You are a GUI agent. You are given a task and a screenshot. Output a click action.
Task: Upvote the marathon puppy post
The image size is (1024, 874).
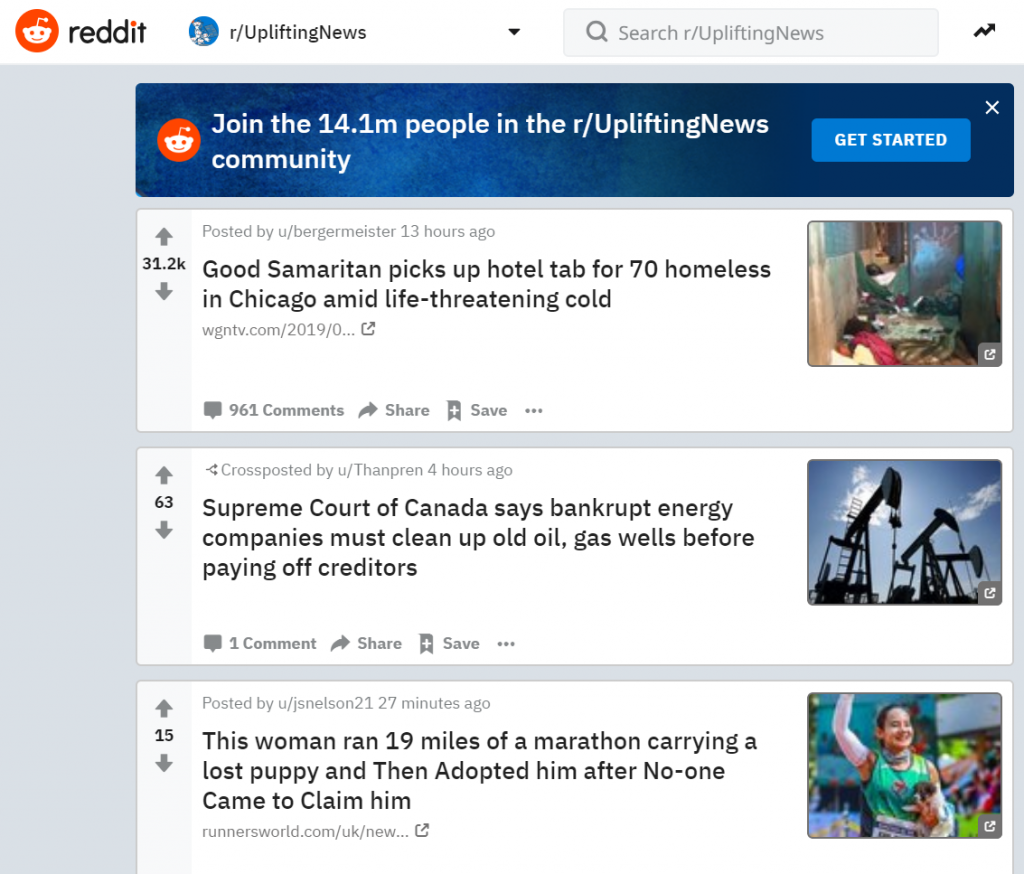click(x=164, y=708)
